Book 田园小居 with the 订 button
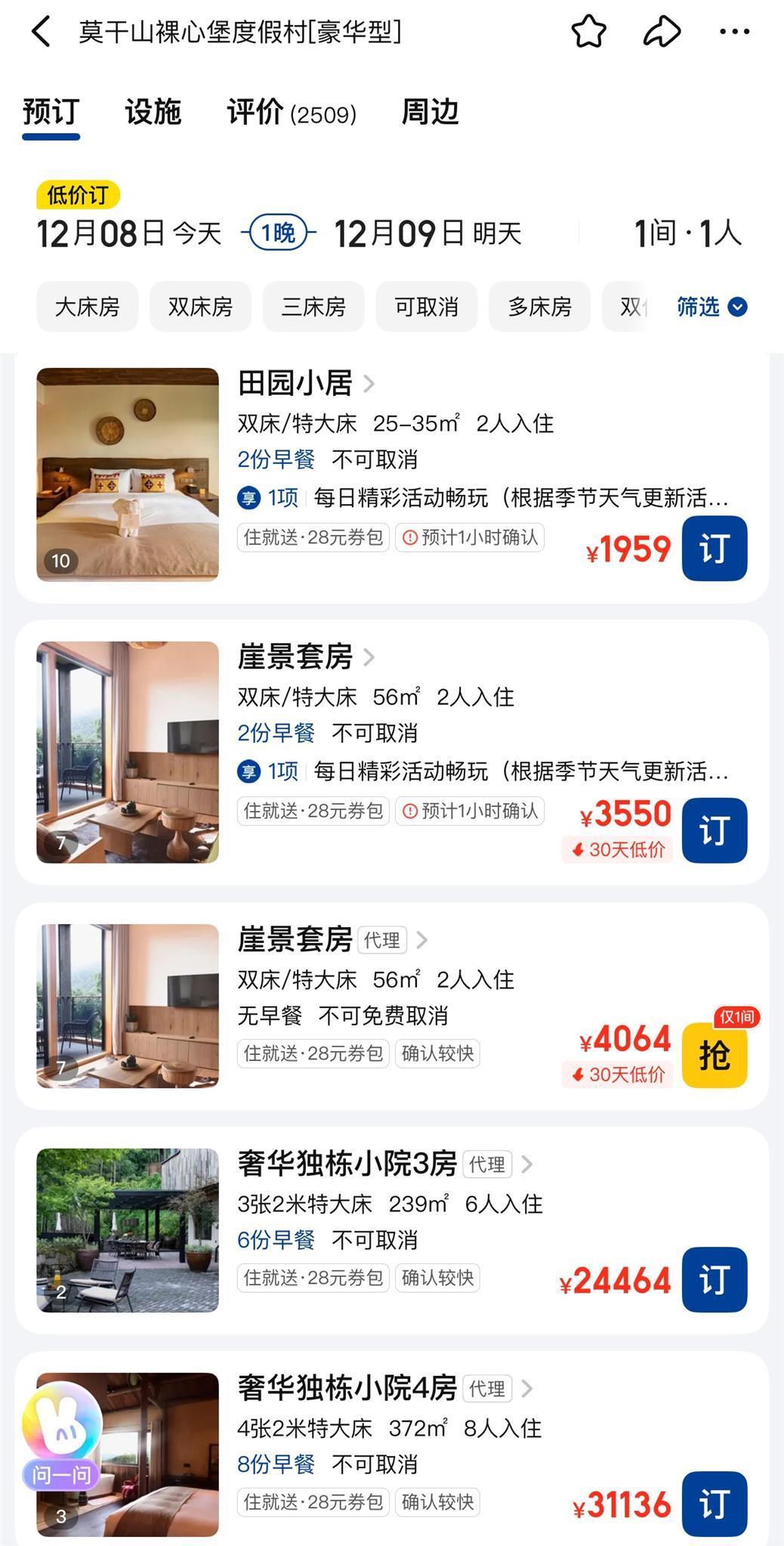 coord(715,549)
